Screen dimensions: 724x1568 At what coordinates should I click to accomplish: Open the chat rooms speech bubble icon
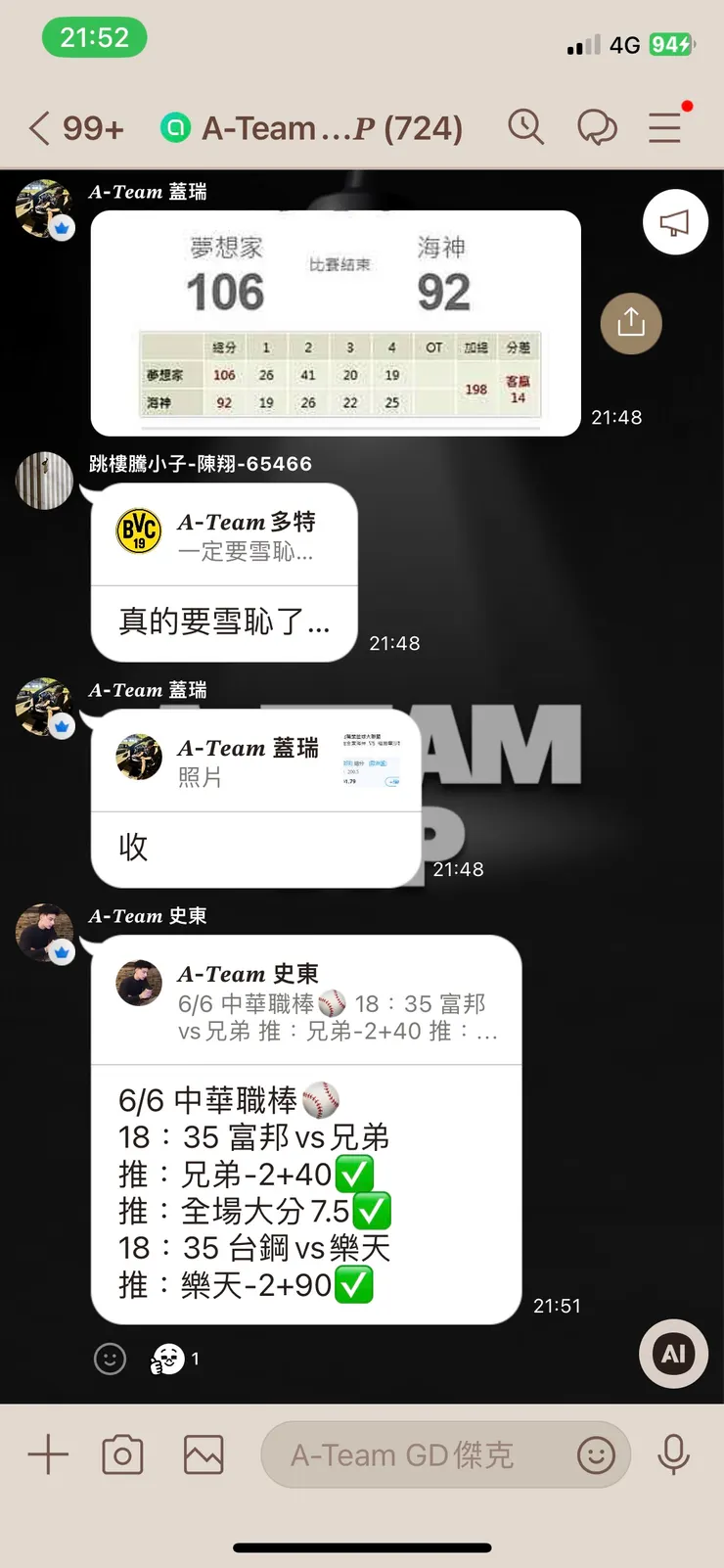coord(598,126)
